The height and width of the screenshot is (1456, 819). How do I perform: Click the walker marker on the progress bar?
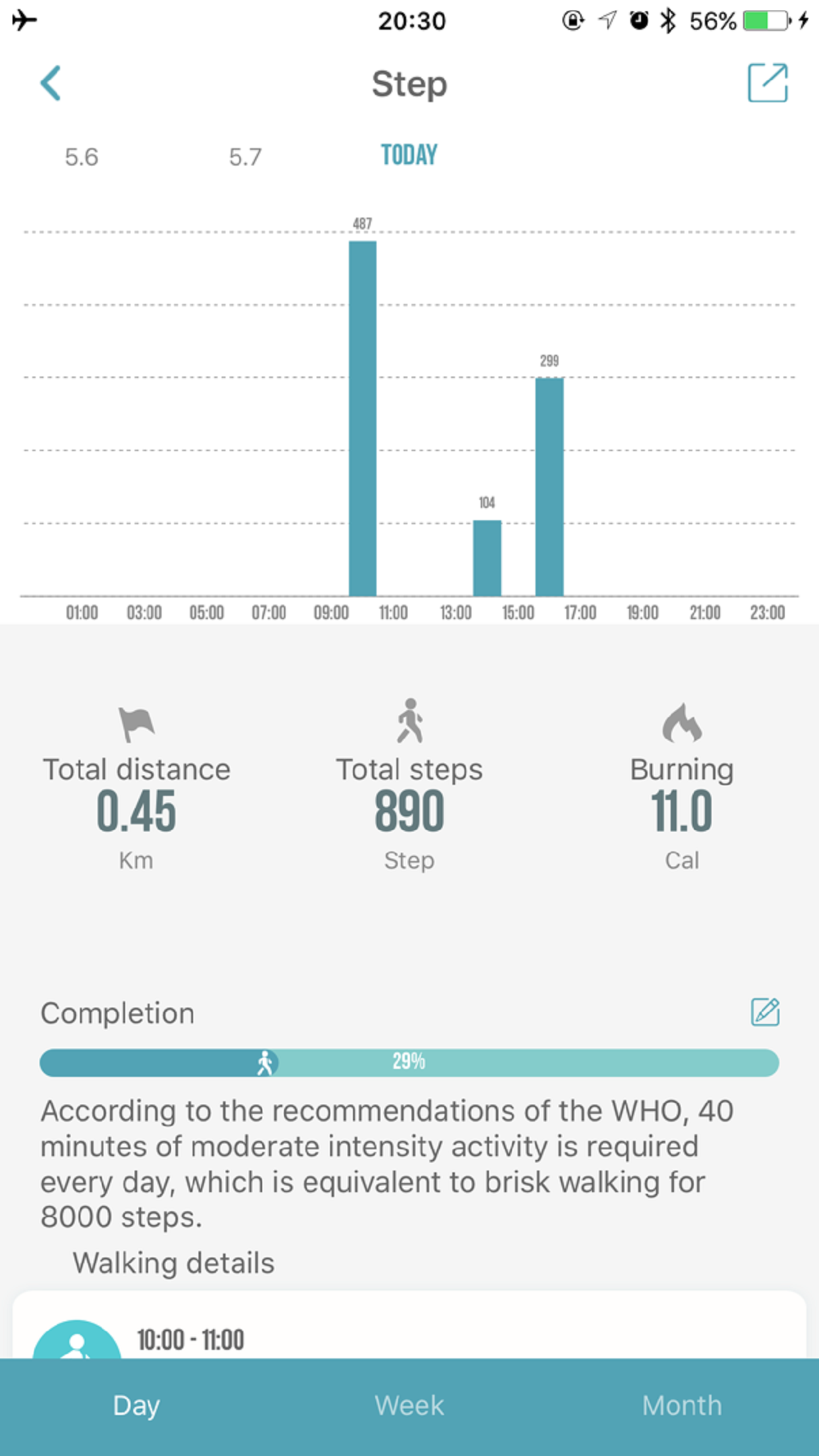click(266, 1062)
